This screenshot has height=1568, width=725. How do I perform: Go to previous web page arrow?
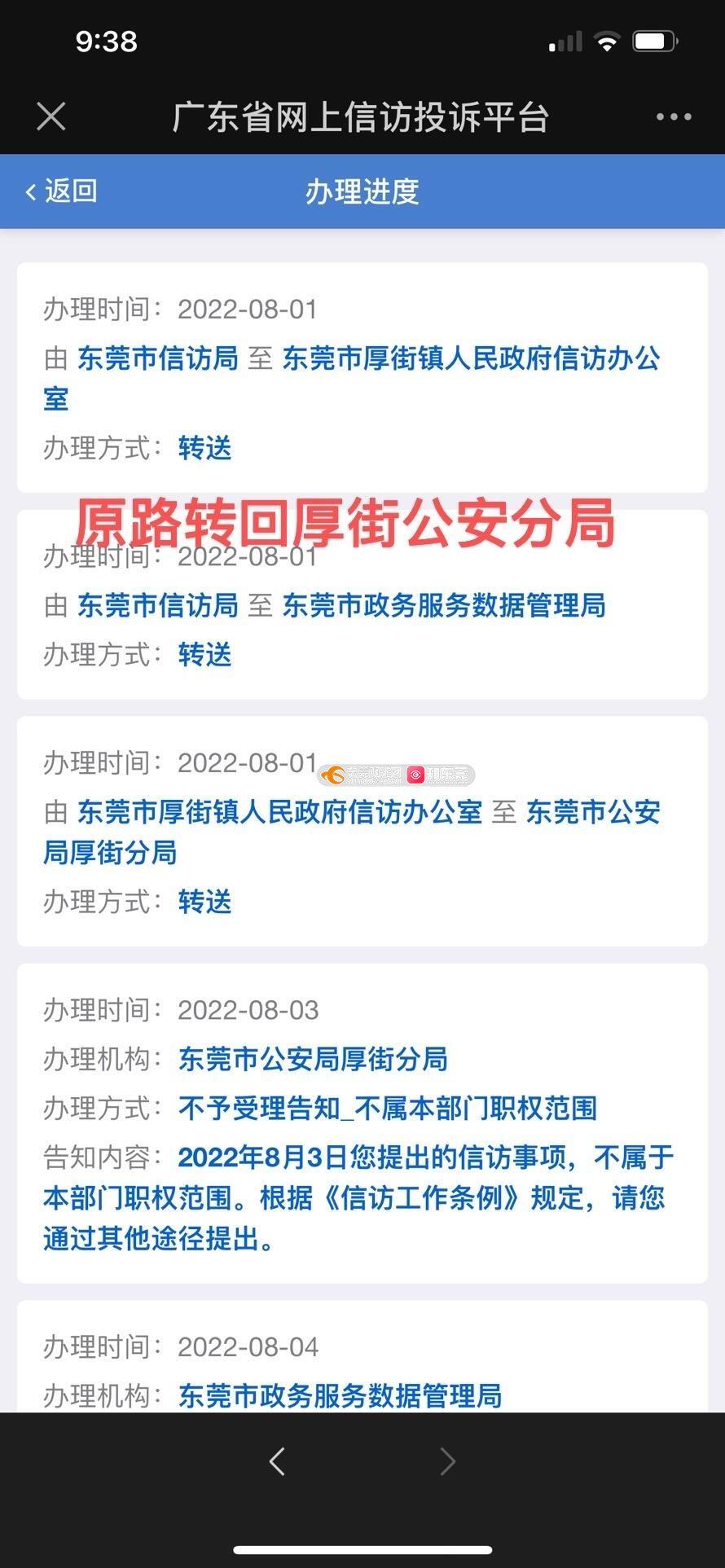pyautogui.click(x=277, y=1461)
